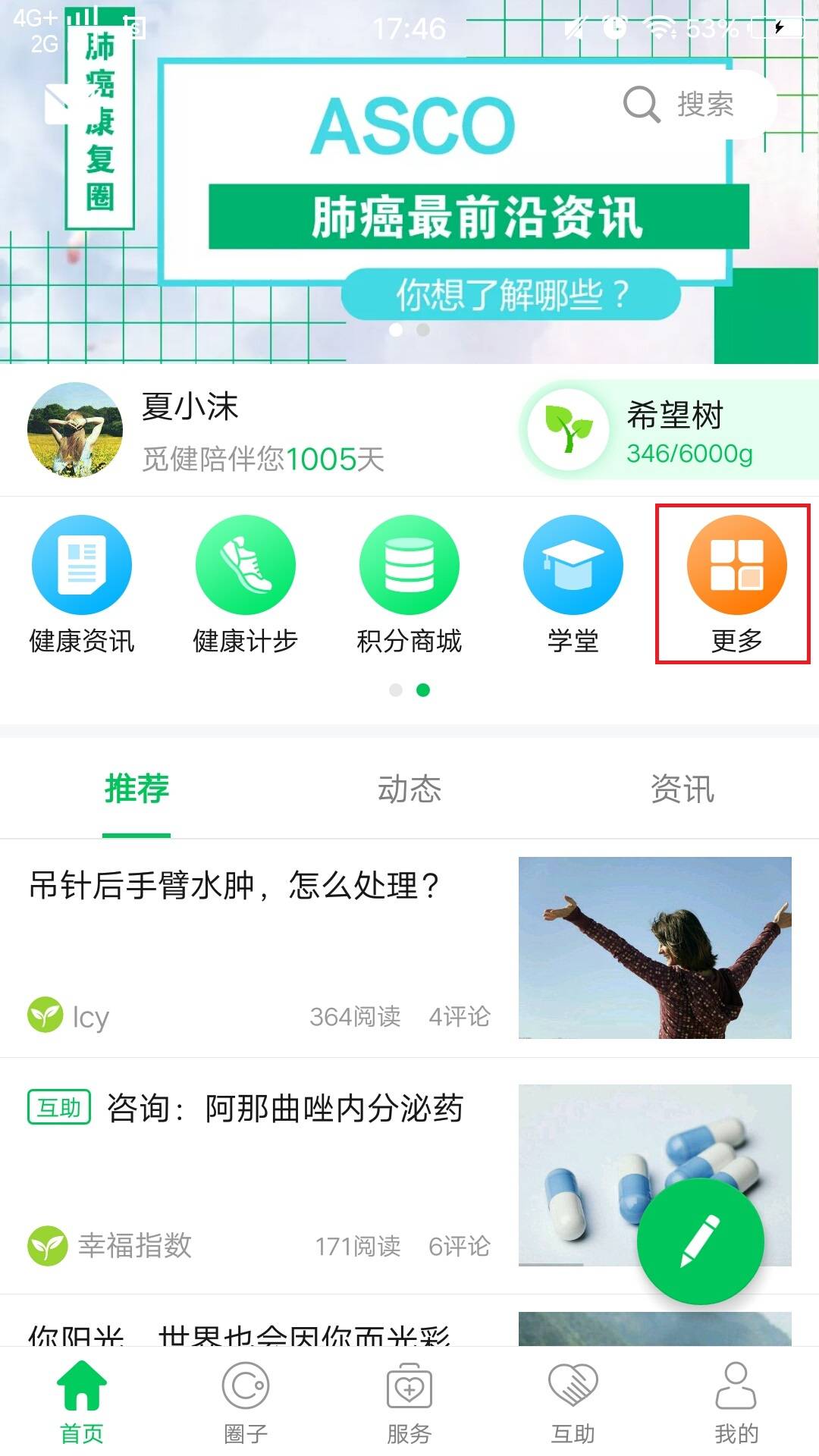Go to 圈子 in bottom navigation
The height and width of the screenshot is (1456, 819).
245,1401
